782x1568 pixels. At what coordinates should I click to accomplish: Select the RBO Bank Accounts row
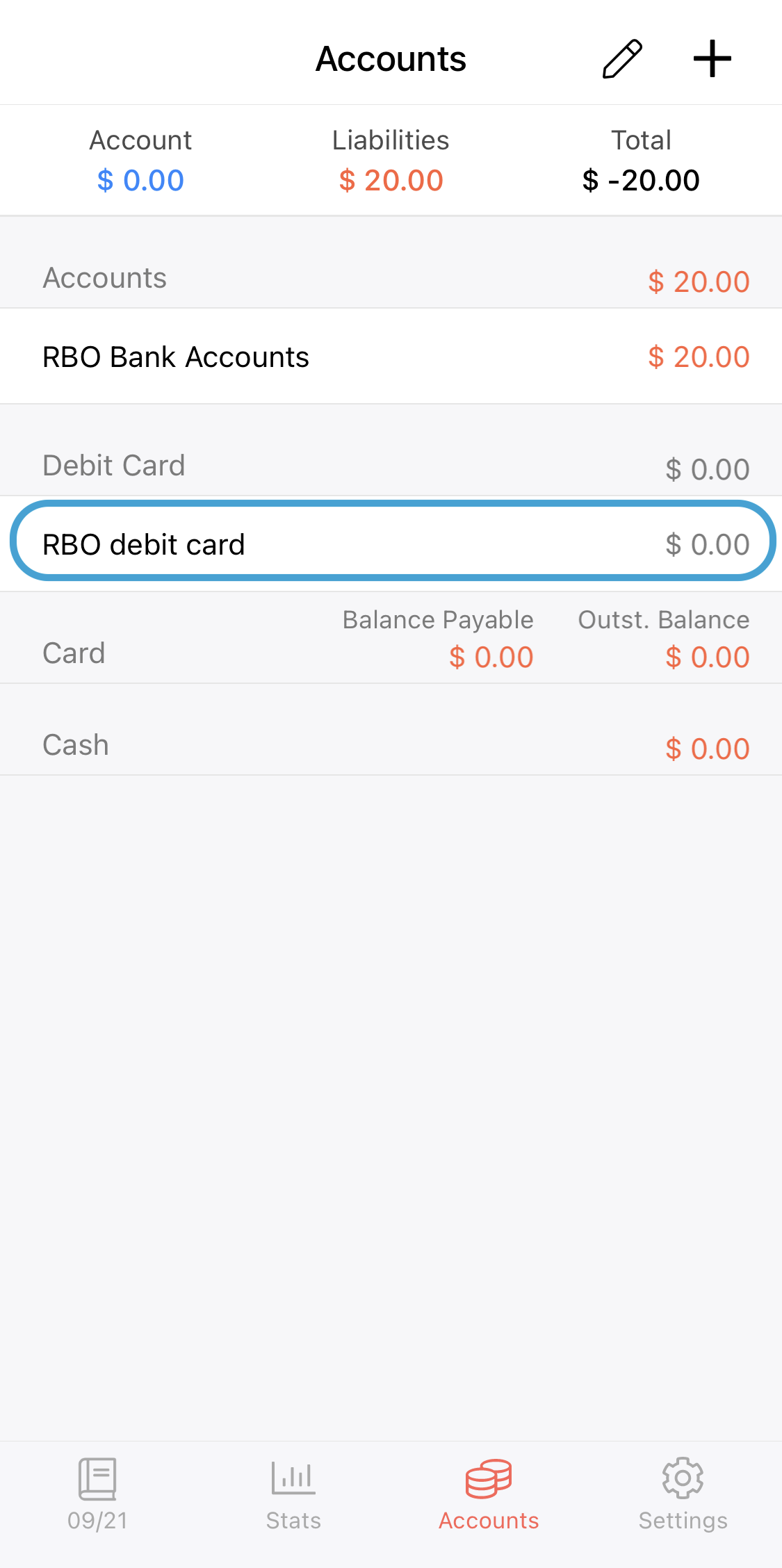click(391, 357)
